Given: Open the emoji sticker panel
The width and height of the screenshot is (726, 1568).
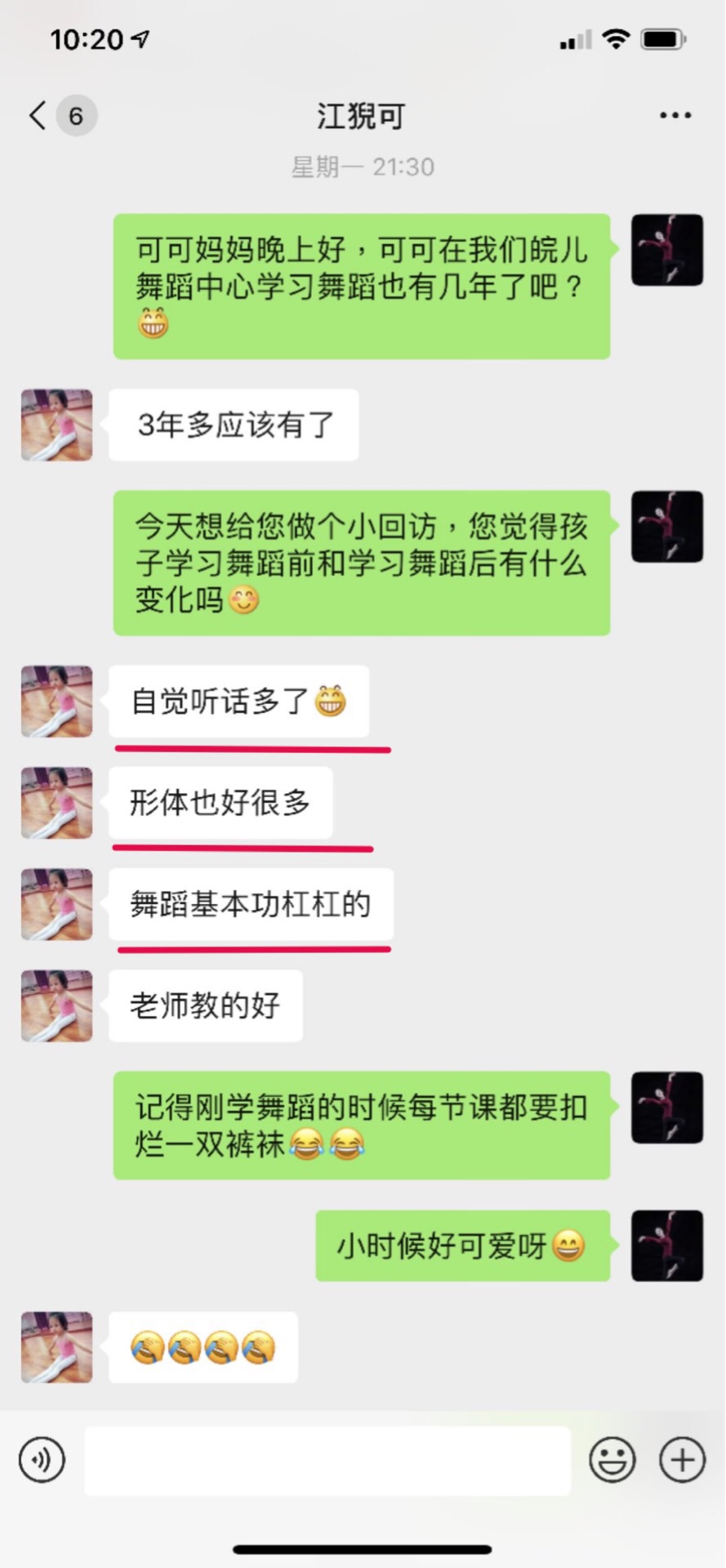Looking at the screenshot, I should click(612, 1459).
